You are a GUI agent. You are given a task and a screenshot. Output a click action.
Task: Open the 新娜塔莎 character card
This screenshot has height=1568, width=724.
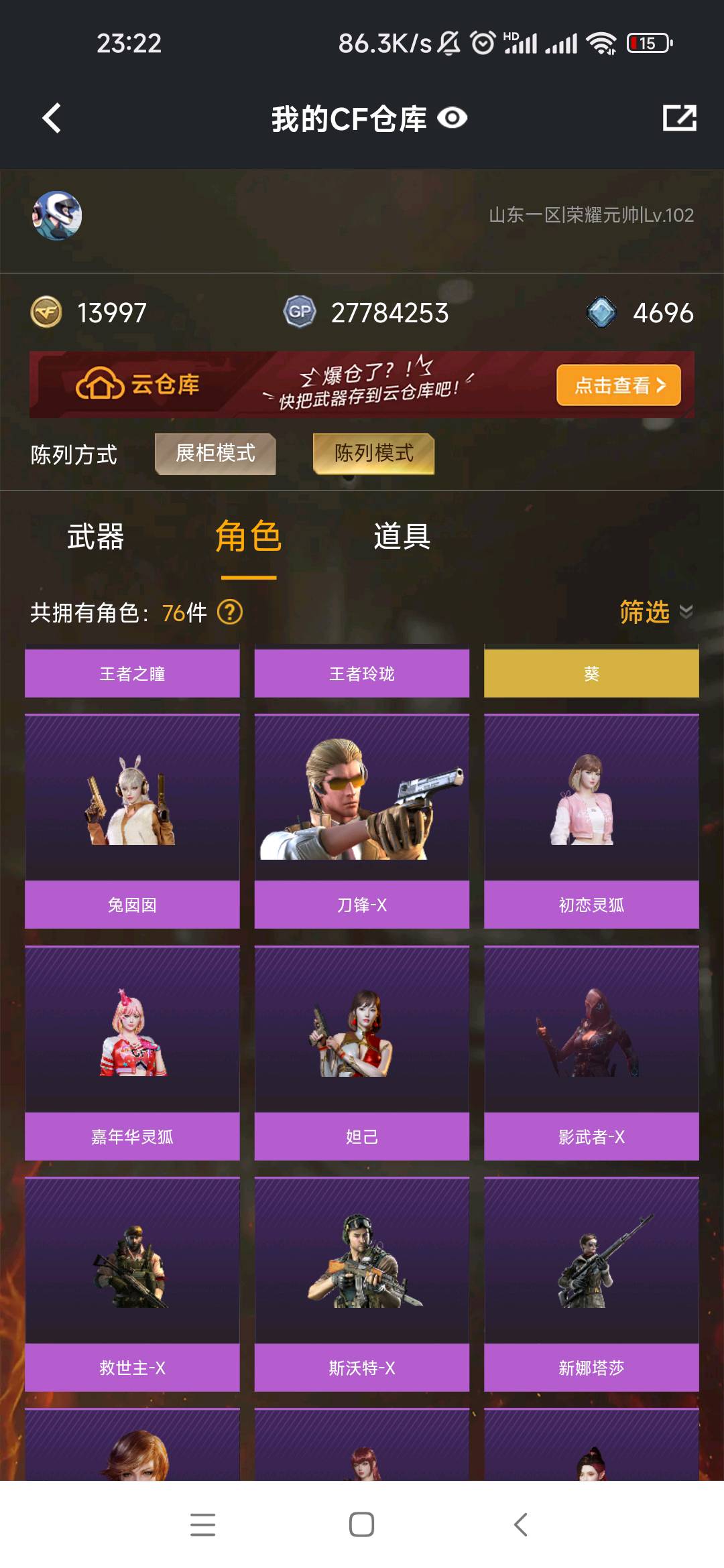(591, 1283)
